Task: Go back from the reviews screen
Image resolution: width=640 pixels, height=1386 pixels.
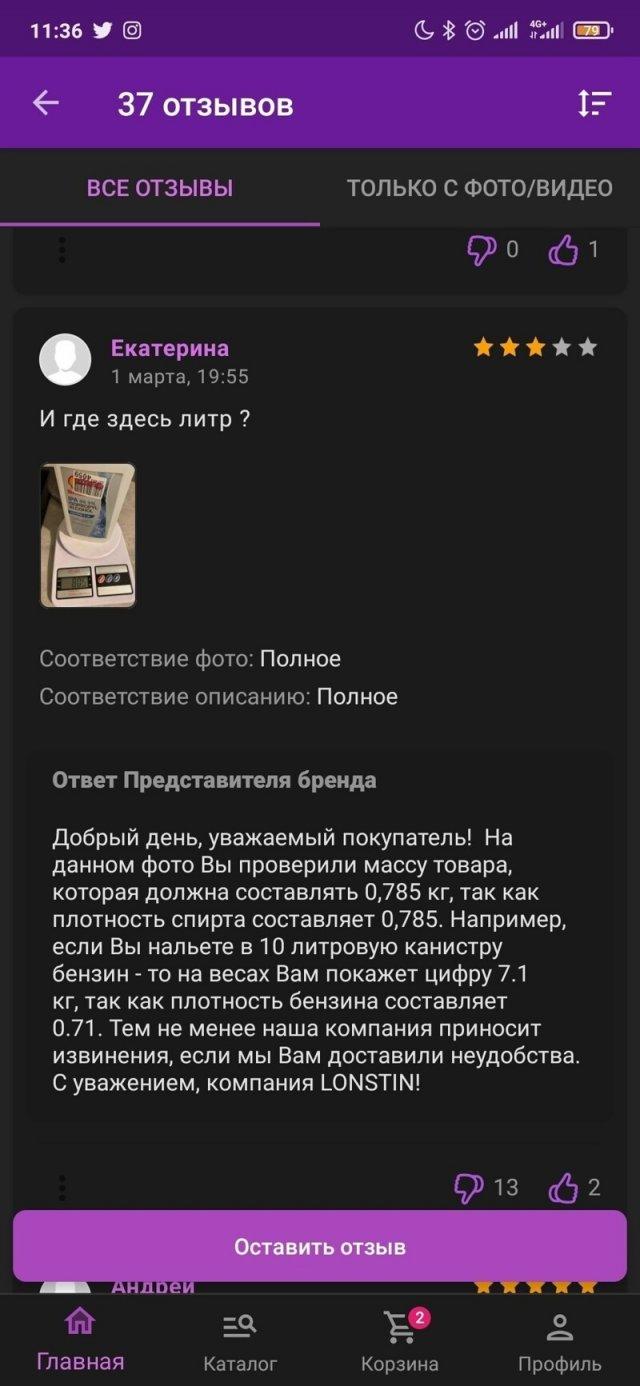Action: [46, 103]
